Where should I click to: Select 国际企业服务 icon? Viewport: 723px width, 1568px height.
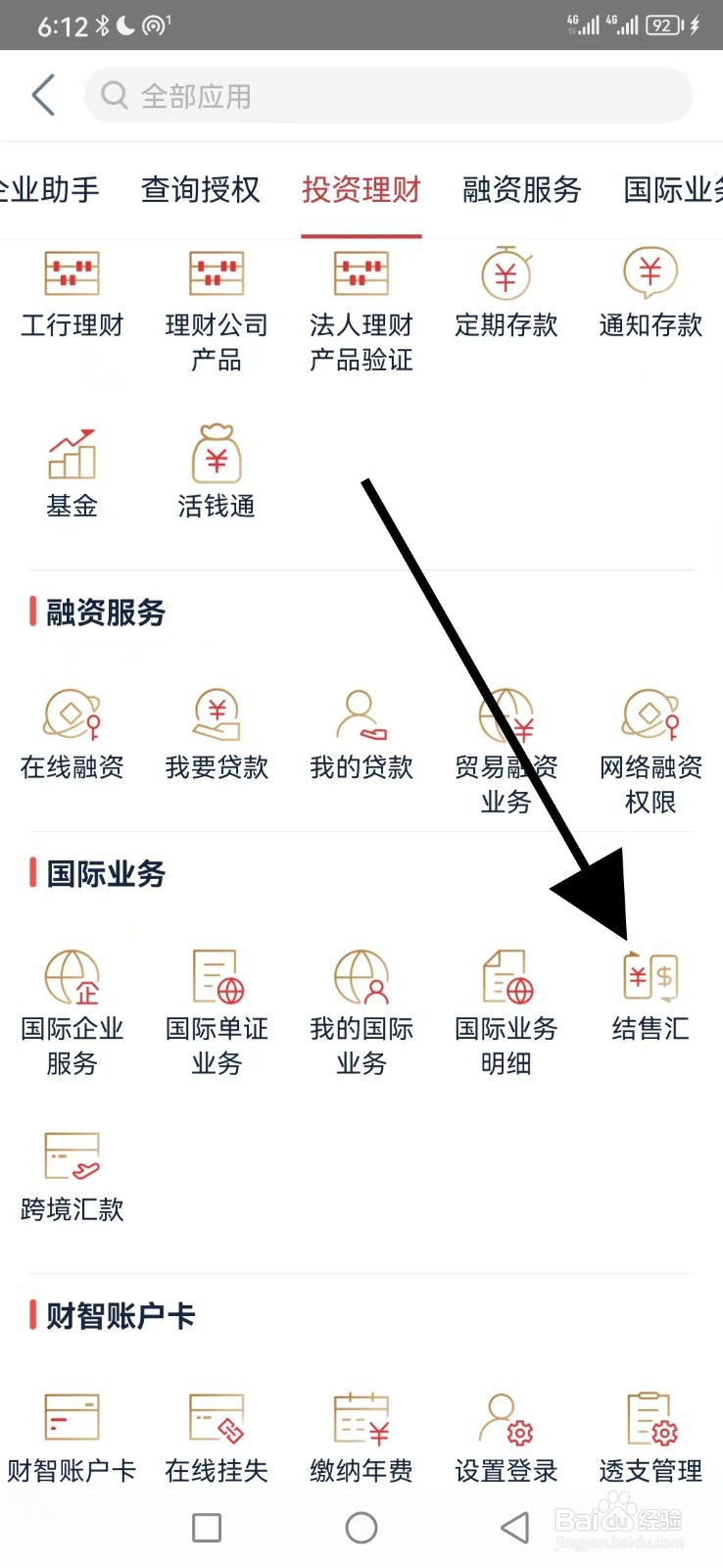pos(72,1009)
